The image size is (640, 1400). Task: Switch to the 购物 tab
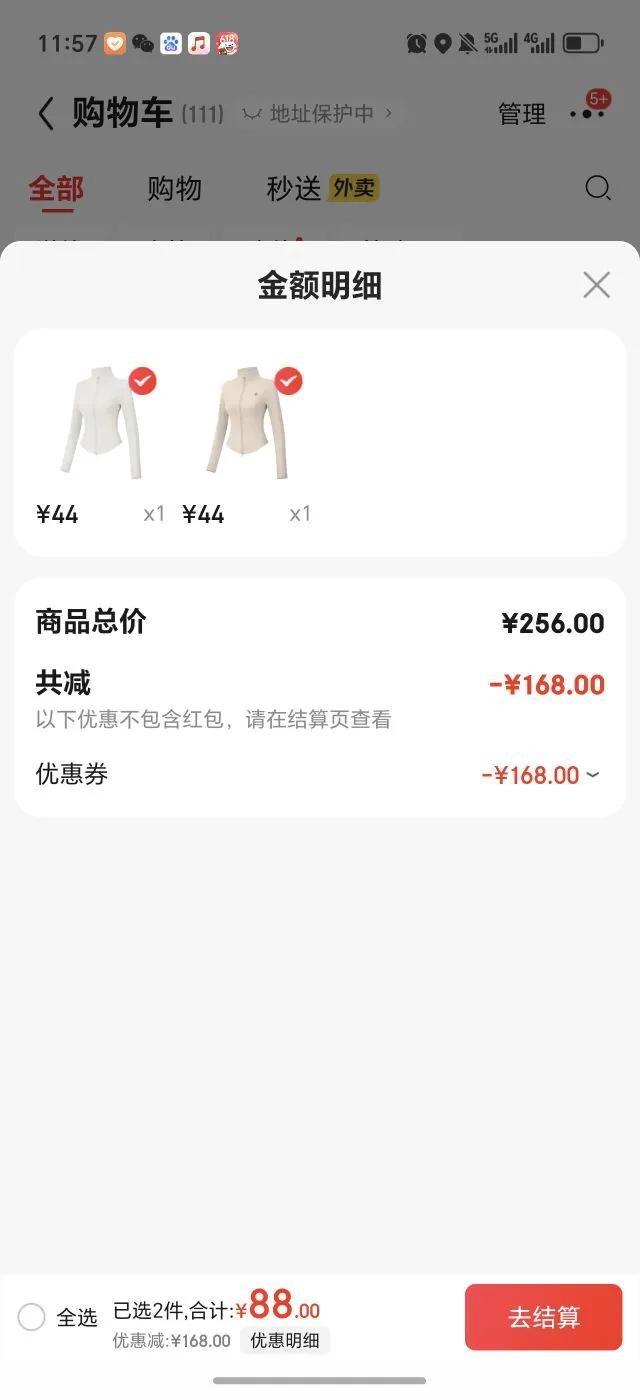pos(175,188)
